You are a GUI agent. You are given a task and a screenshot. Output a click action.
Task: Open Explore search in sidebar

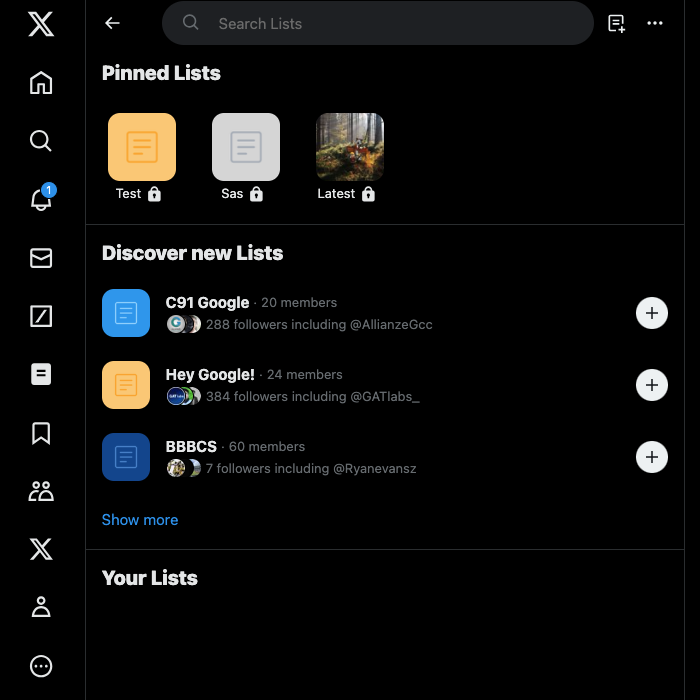coord(41,141)
